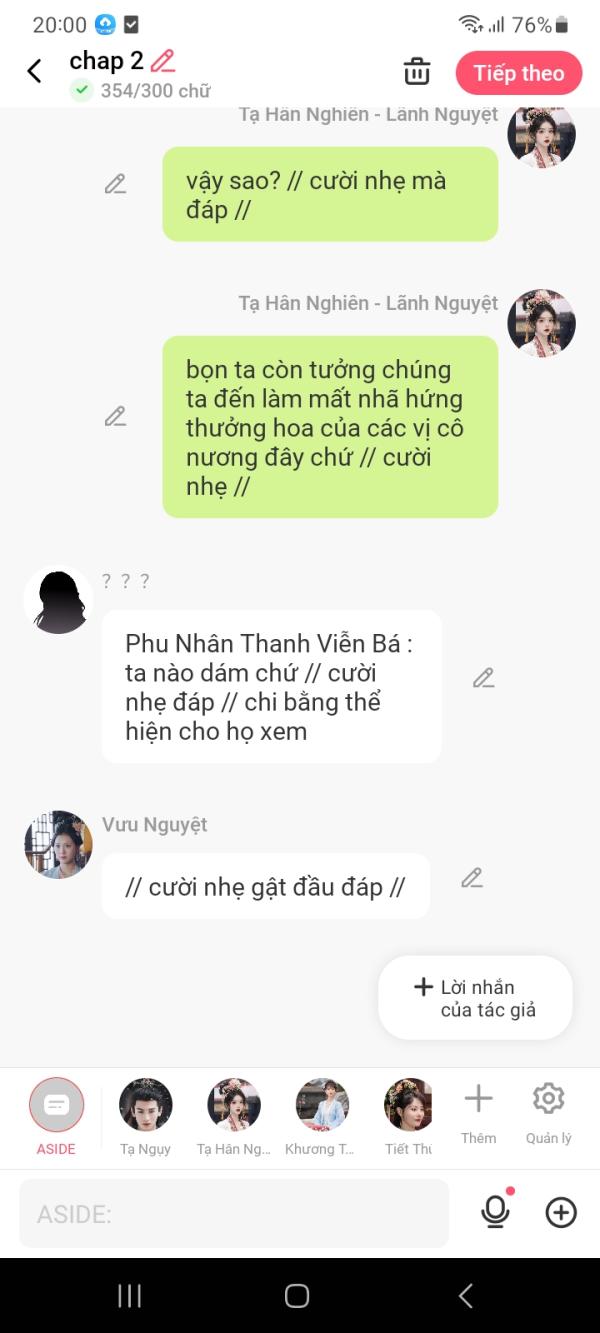Image resolution: width=600 pixels, height=1333 pixels.
Task: Add a new character with Thêm
Action: tap(479, 1110)
